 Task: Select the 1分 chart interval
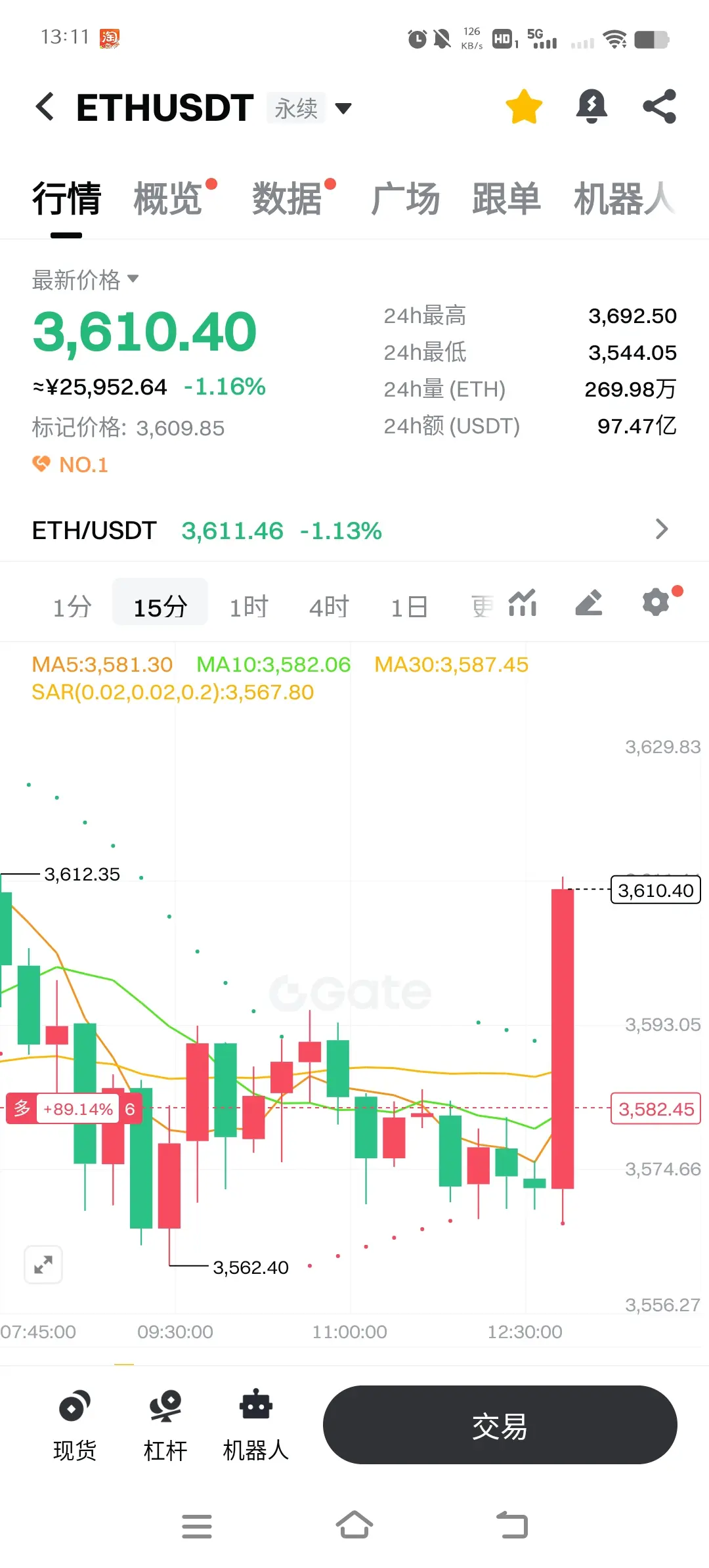(72, 607)
